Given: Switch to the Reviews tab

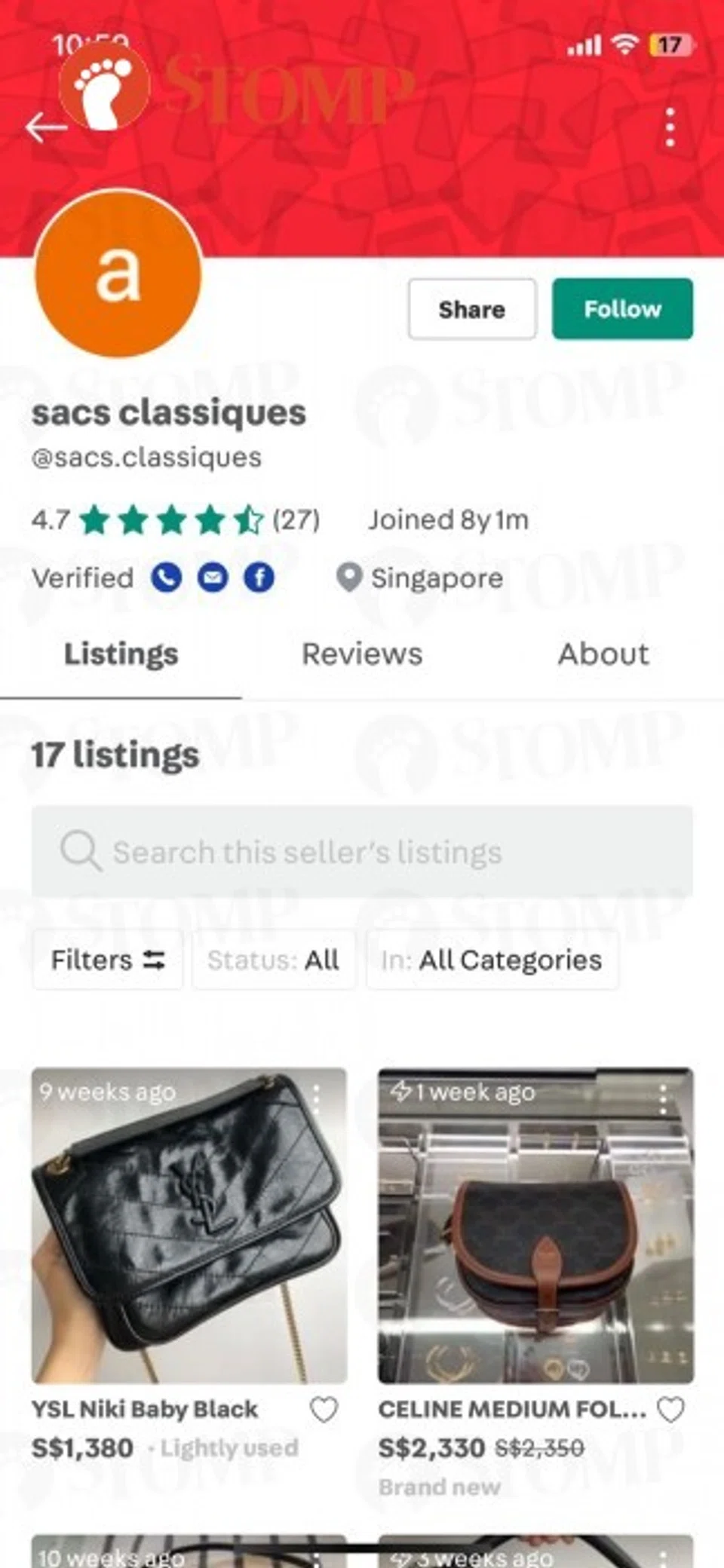Looking at the screenshot, I should click(362, 654).
